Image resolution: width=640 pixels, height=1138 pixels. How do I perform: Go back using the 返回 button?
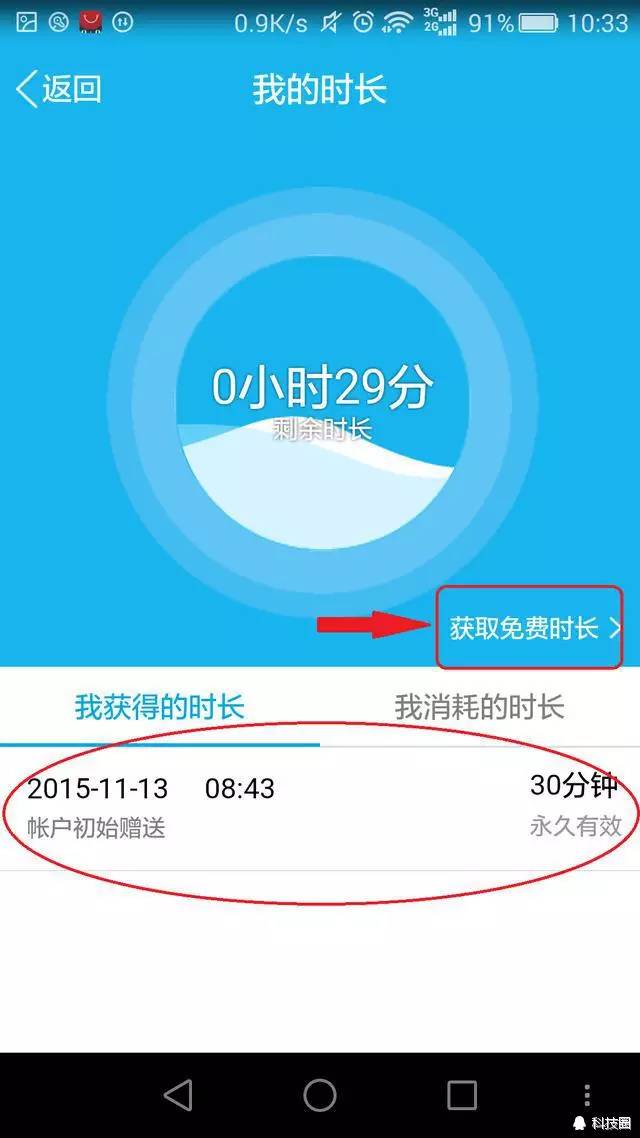tap(60, 90)
